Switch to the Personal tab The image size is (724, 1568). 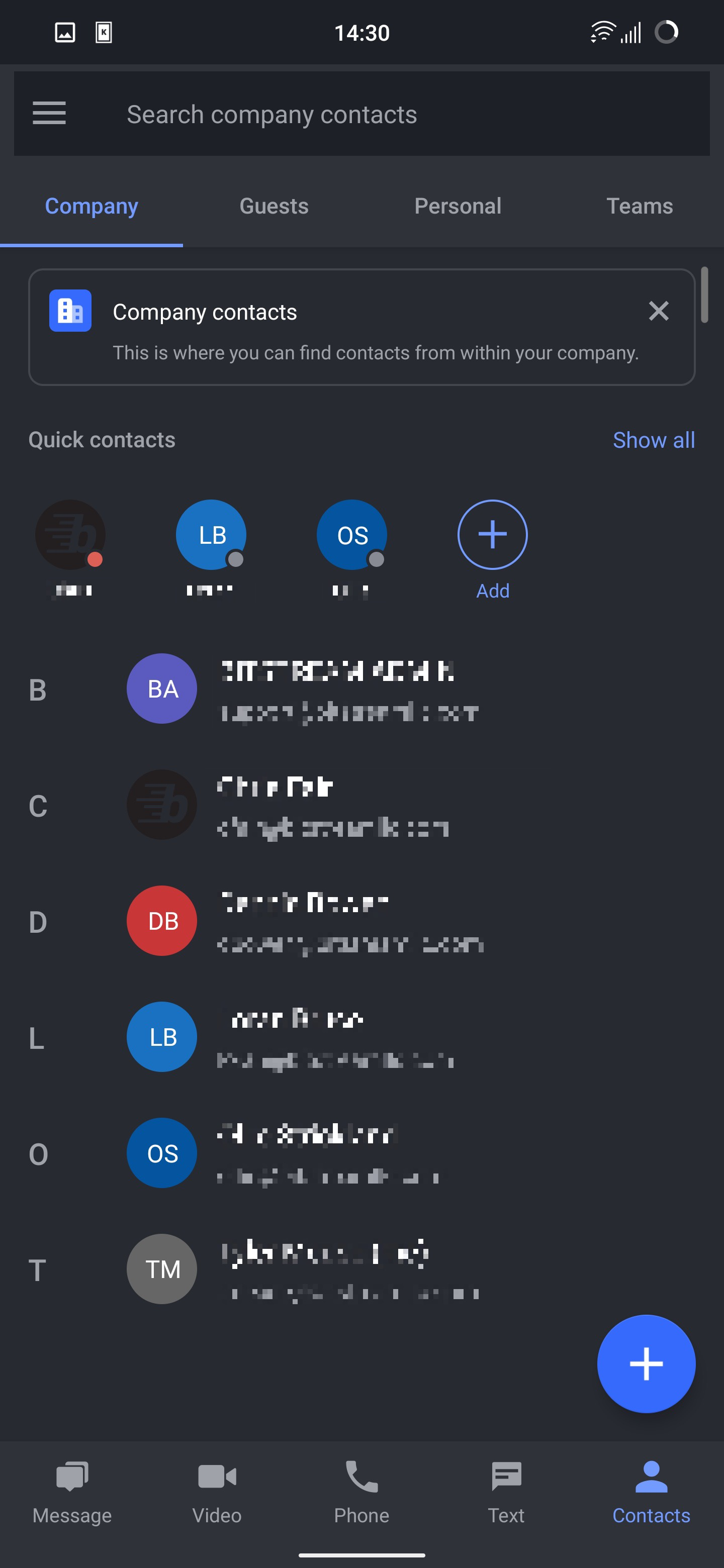(x=458, y=207)
